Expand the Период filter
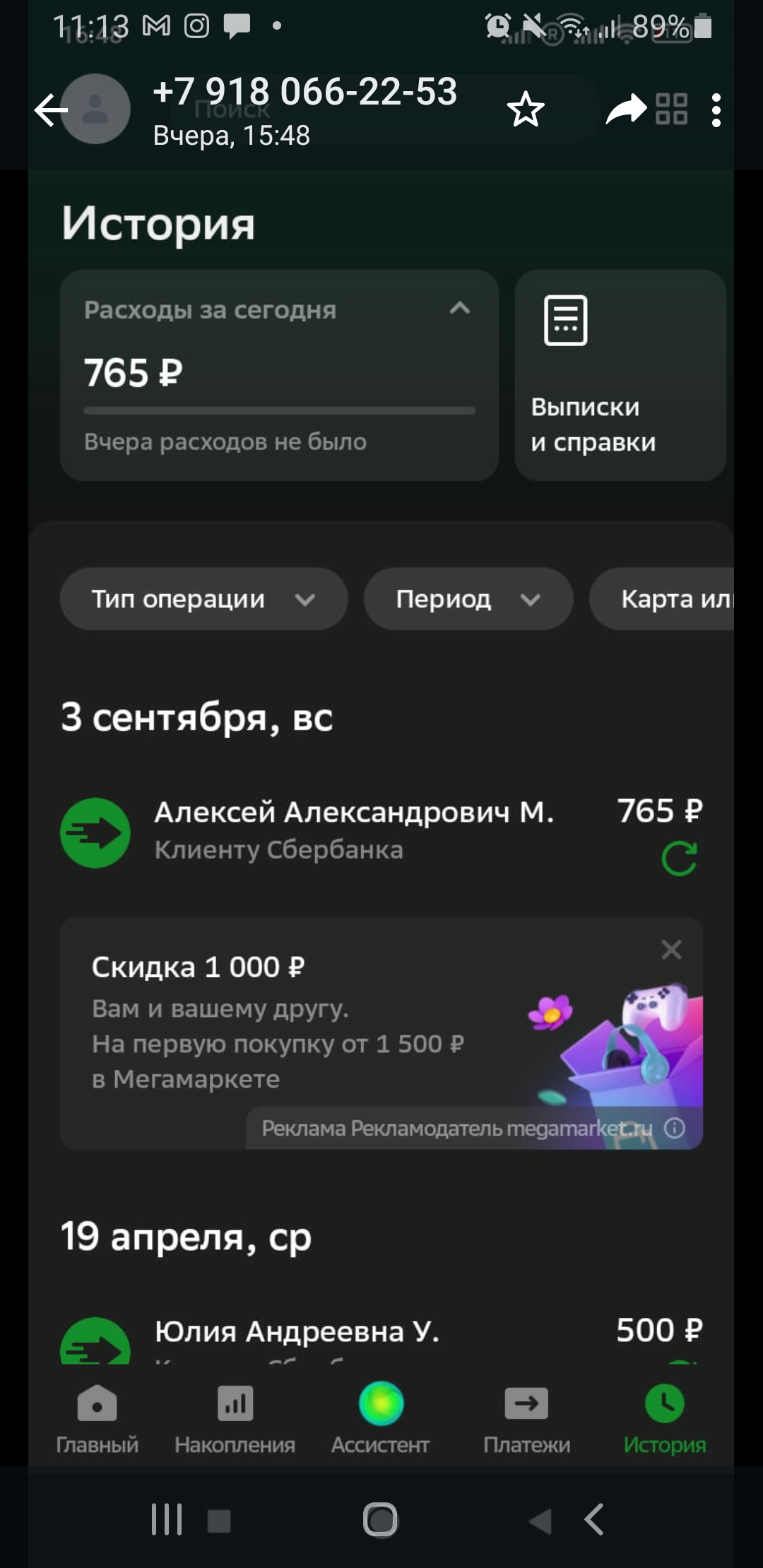 pos(468,599)
